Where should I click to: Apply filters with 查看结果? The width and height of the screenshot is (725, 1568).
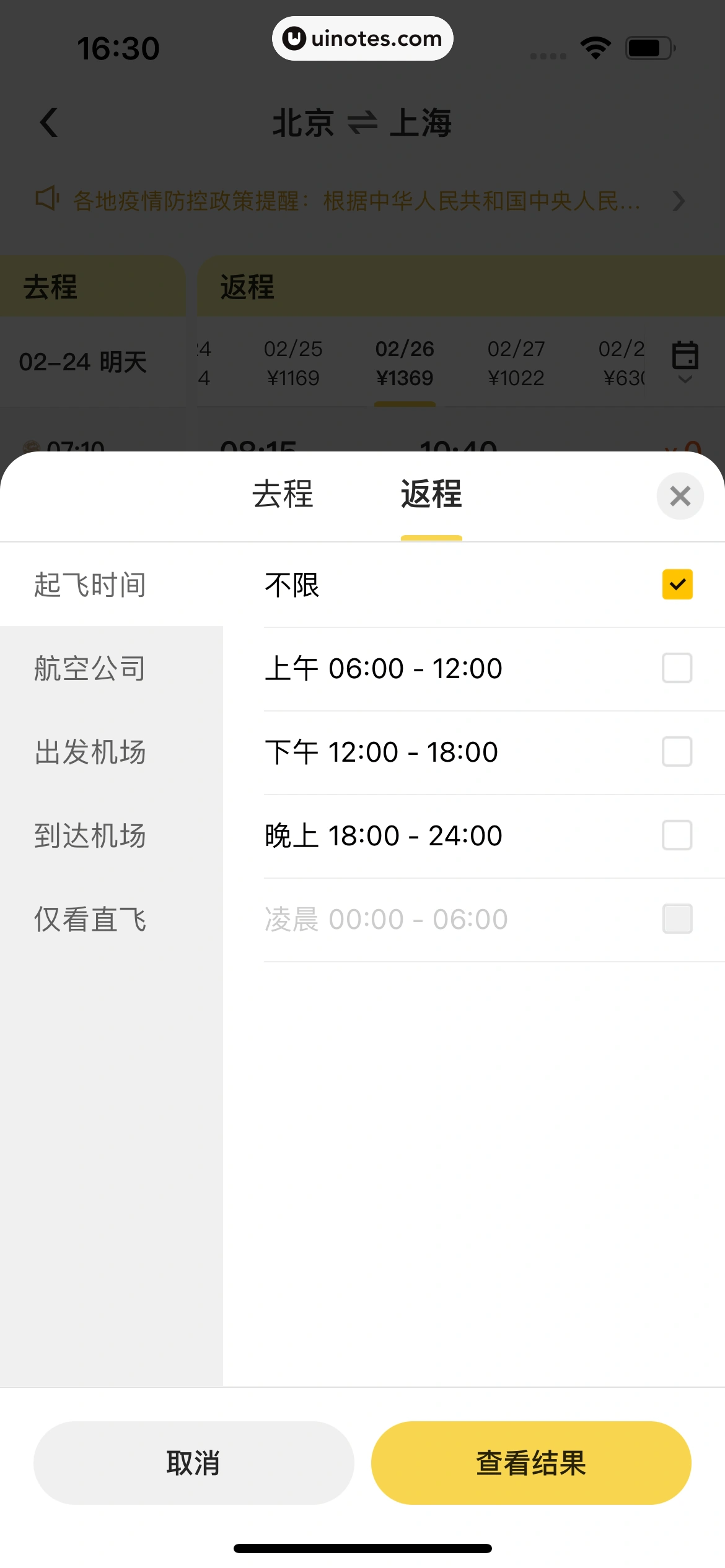[531, 1463]
